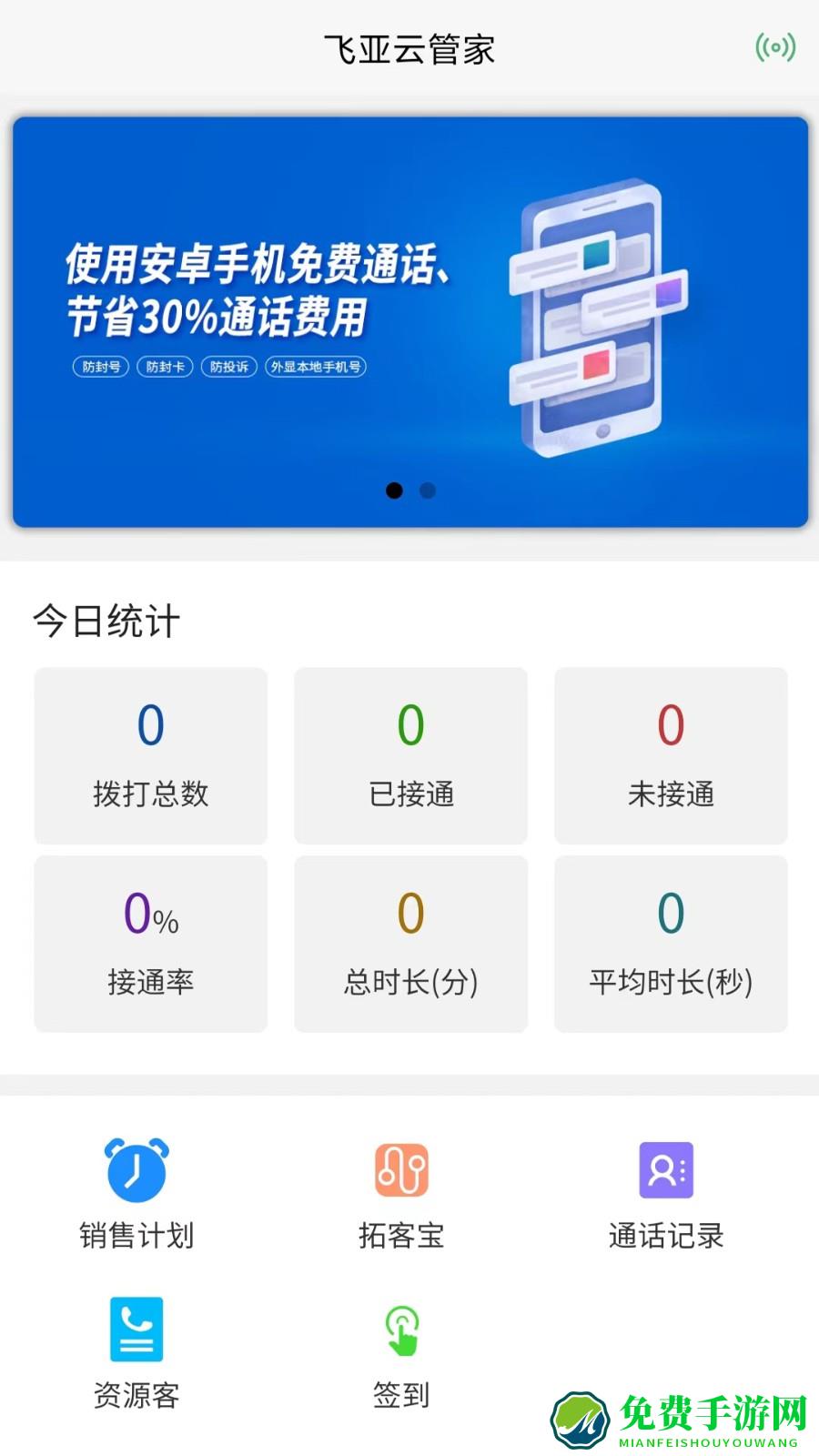The image size is (819, 1456).
Task: Switch to the second carousel slide dot
Action: click(x=426, y=490)
